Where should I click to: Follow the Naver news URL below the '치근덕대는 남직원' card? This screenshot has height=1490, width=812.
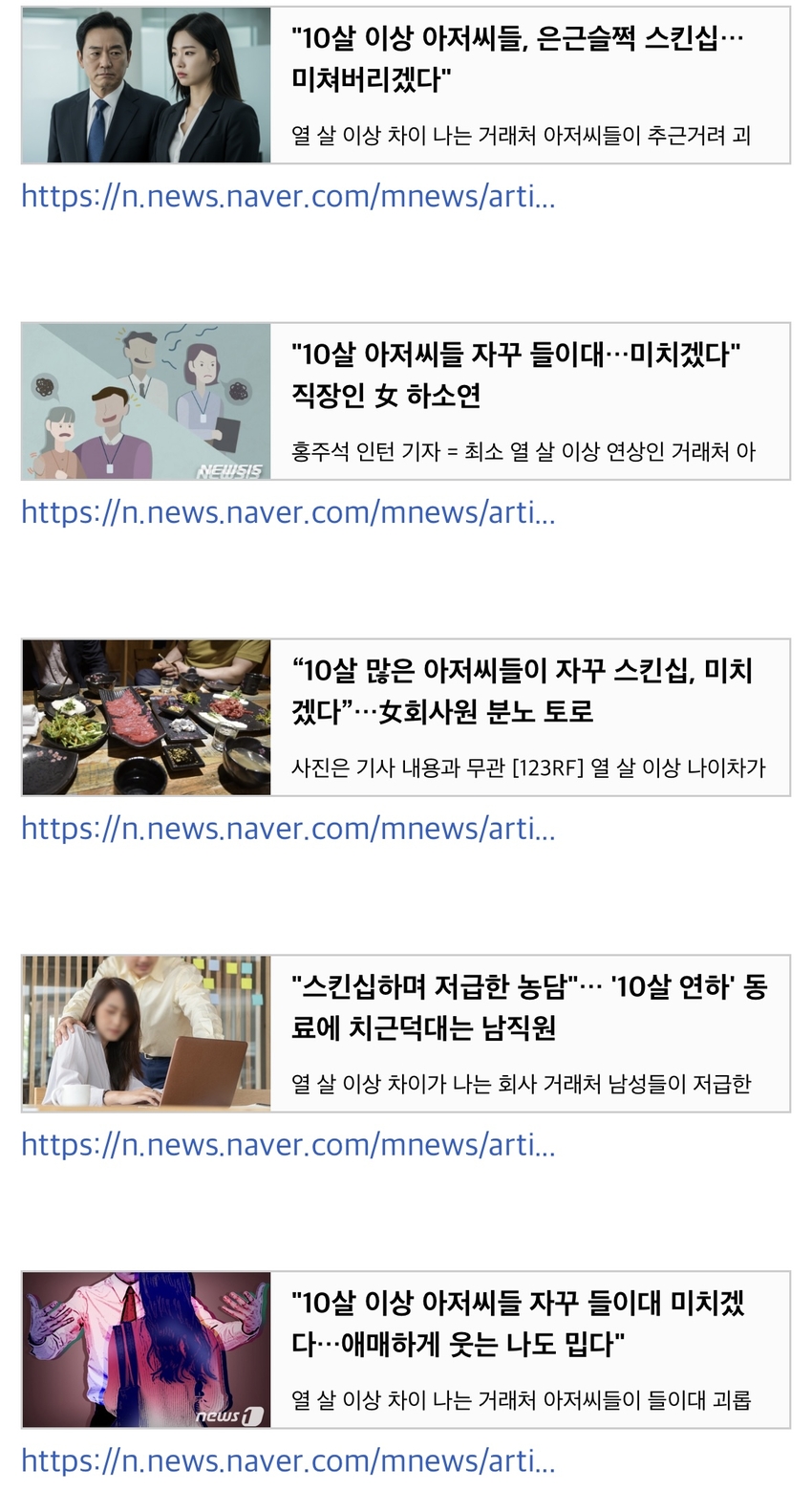click(x=288, y=1144)
